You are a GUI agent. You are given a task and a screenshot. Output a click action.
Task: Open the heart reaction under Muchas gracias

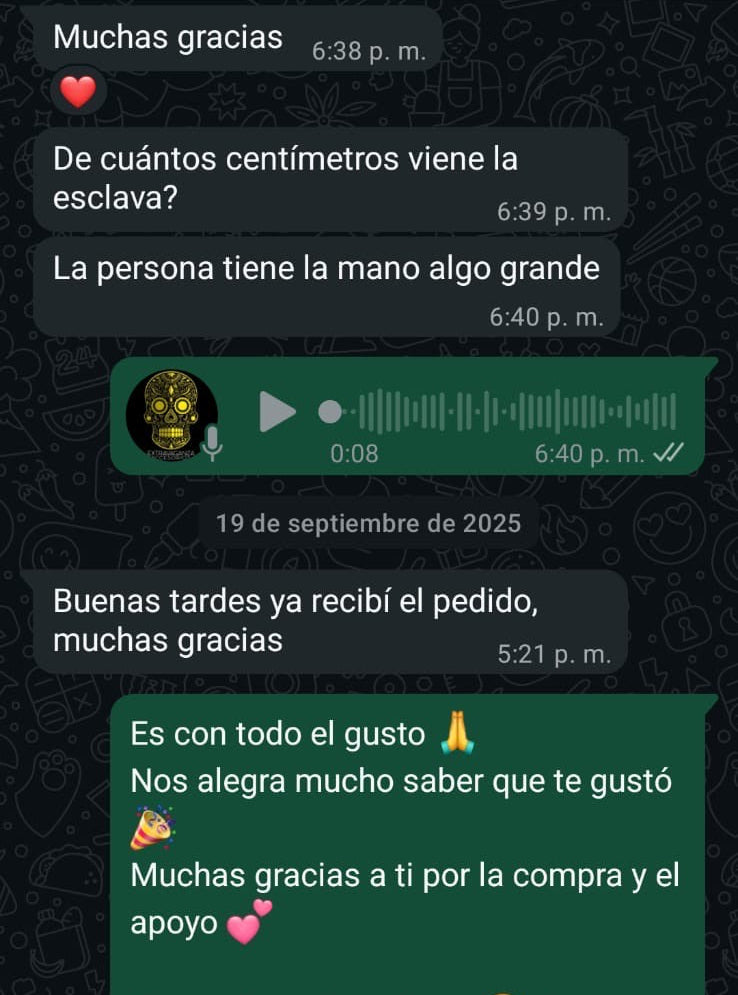77,93
